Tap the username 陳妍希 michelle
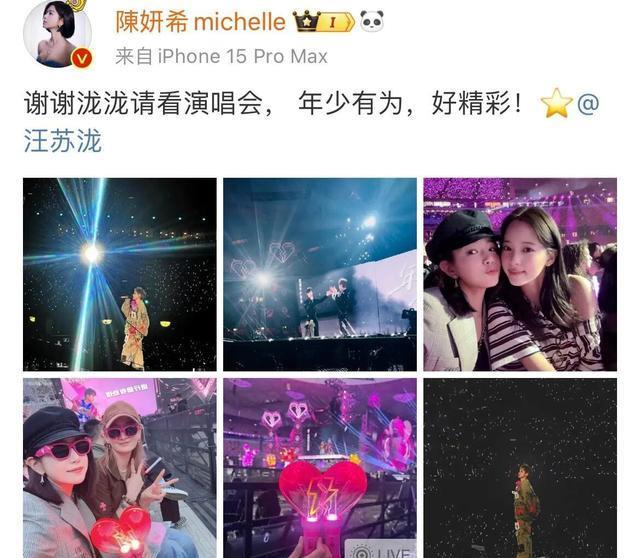640x558 pixels. pyautogui.click(x=200, y=21)
